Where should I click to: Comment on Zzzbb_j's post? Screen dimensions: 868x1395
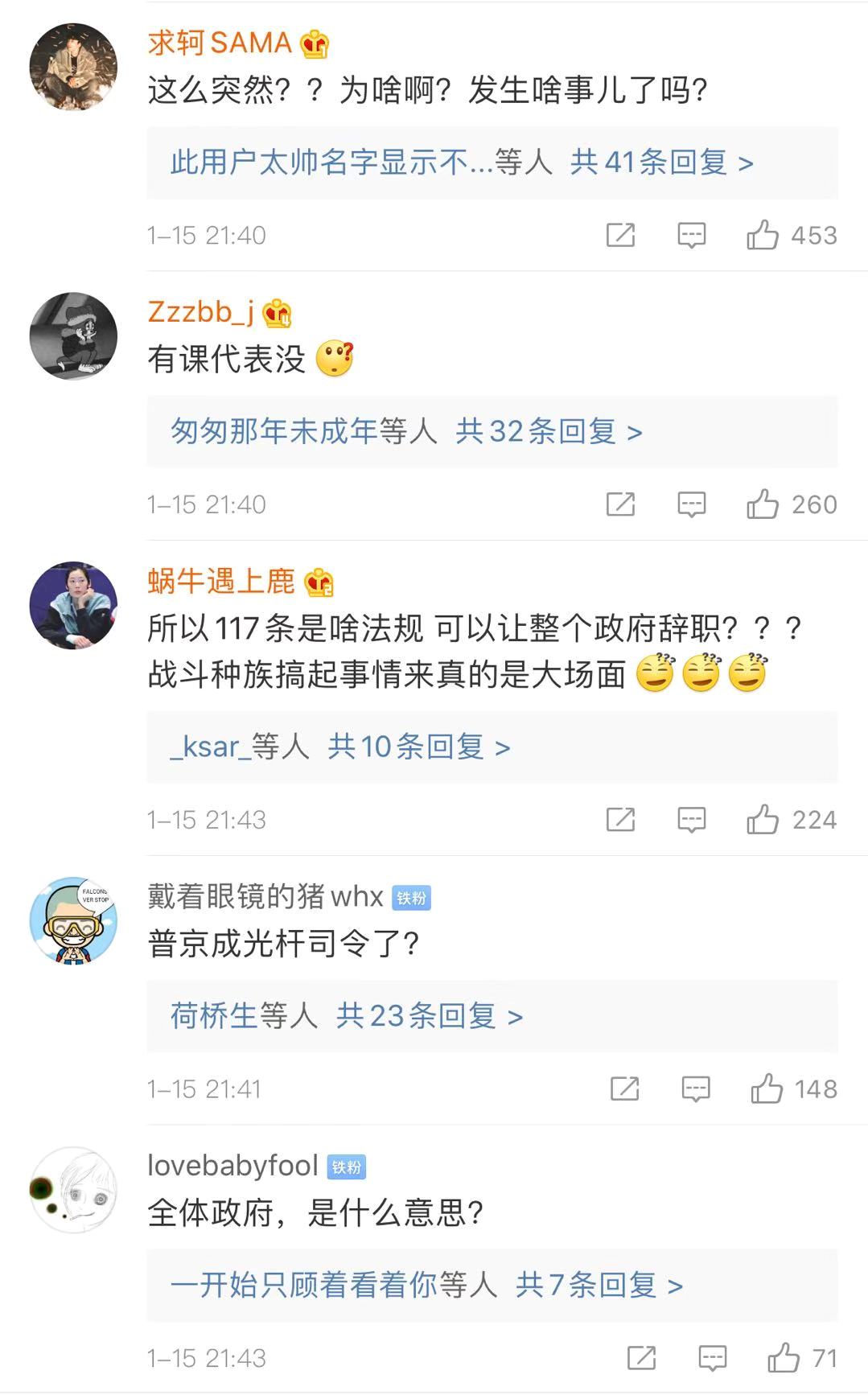(x=691, y=504)
